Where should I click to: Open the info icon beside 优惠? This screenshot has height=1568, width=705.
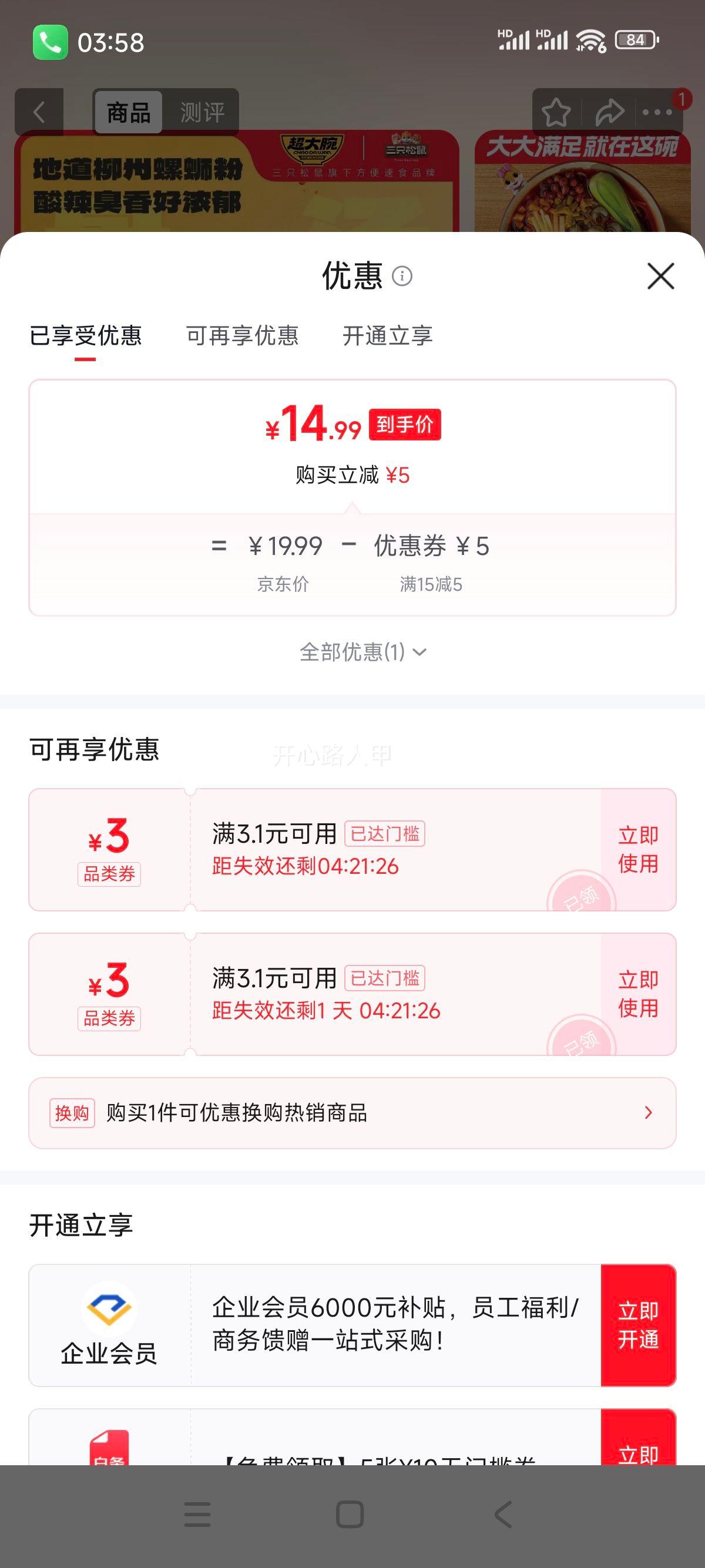(x=402, y=277)
